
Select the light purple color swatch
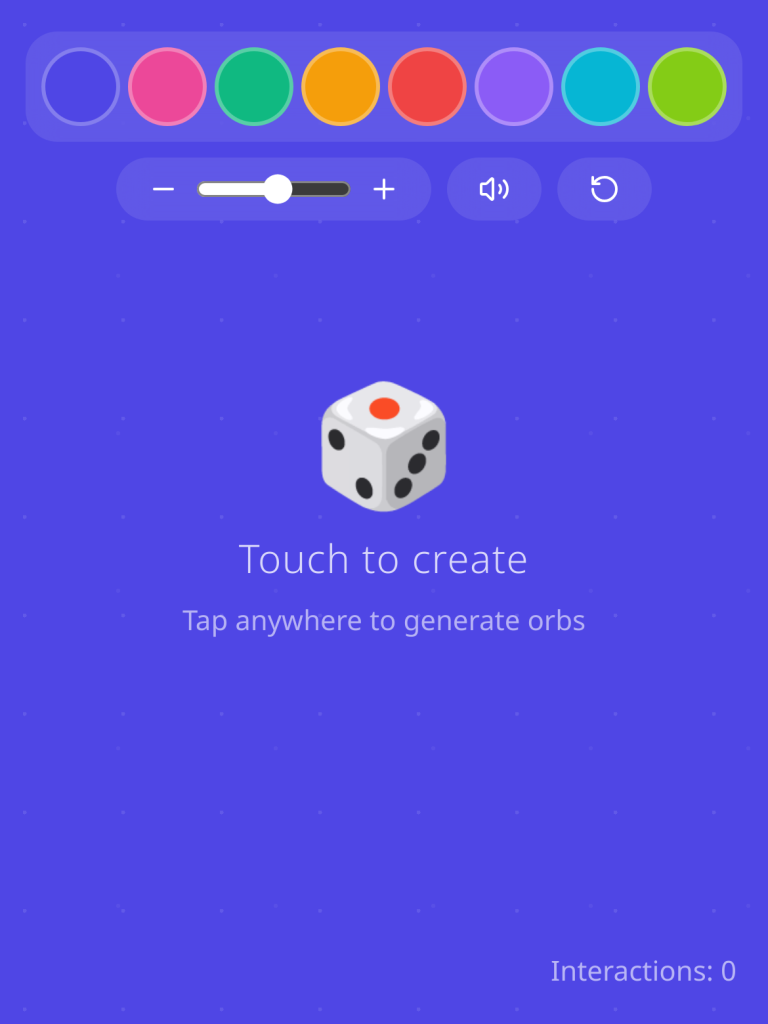(513, 87)
